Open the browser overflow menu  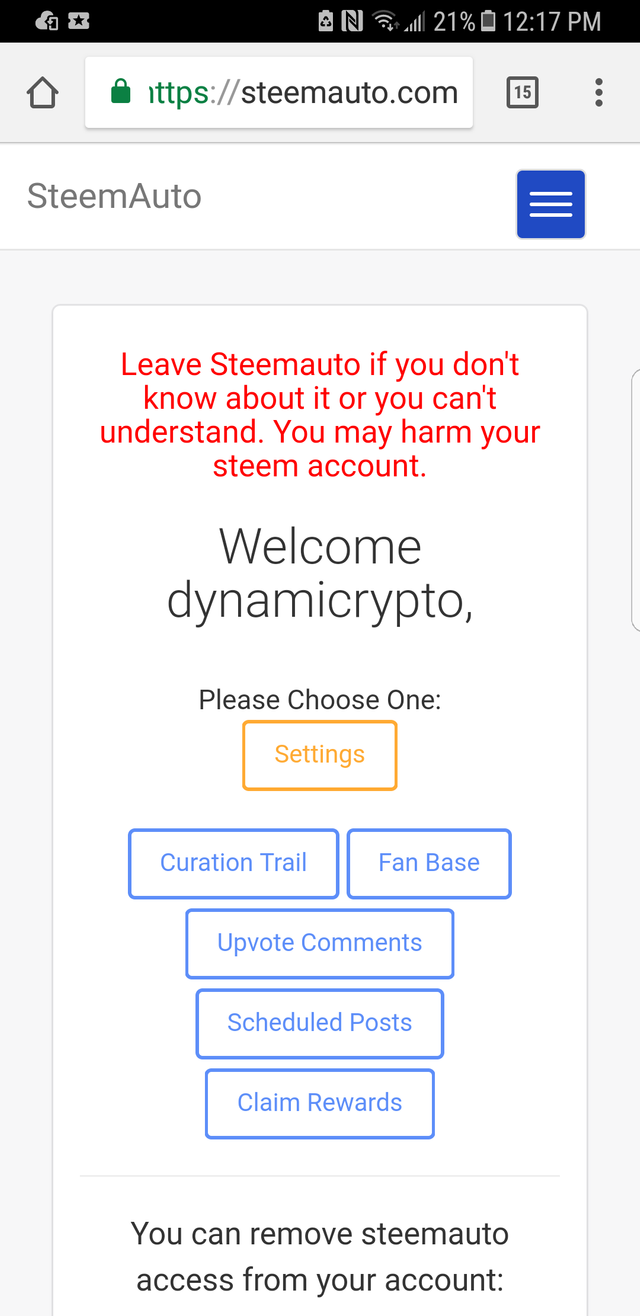point(598,93)
